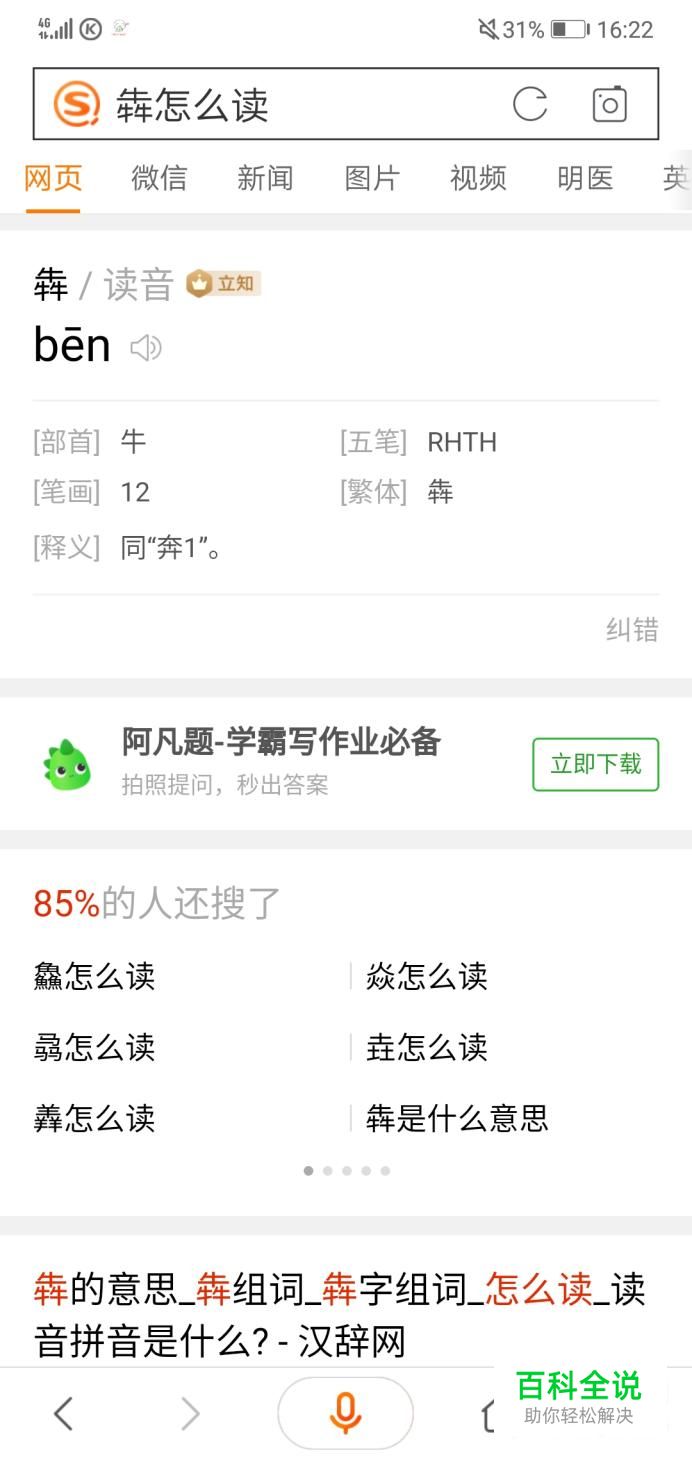This screenshot has height=1460, width=692.
Task: Open the camera search icon
Action: (609, 104)
